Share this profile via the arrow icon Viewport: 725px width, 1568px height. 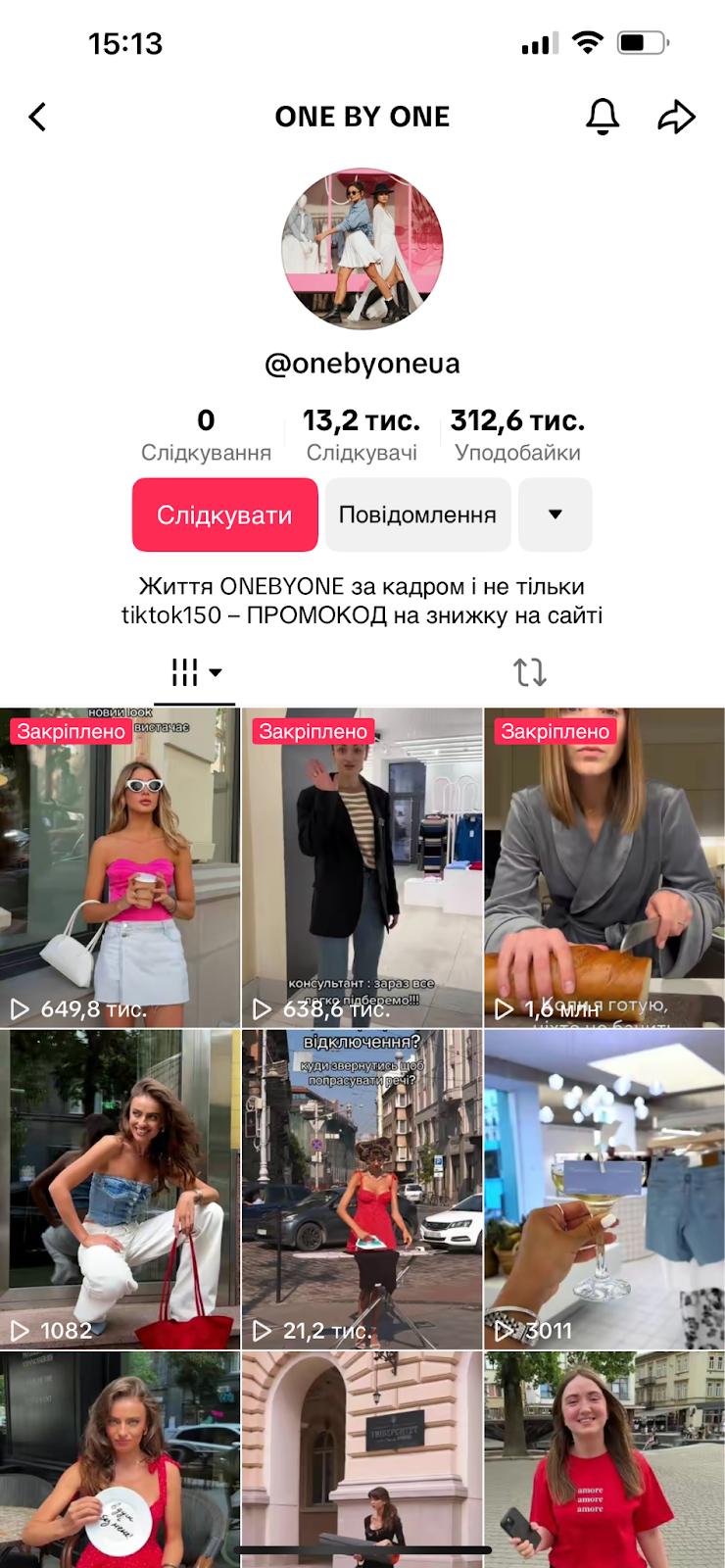(676, 117)
